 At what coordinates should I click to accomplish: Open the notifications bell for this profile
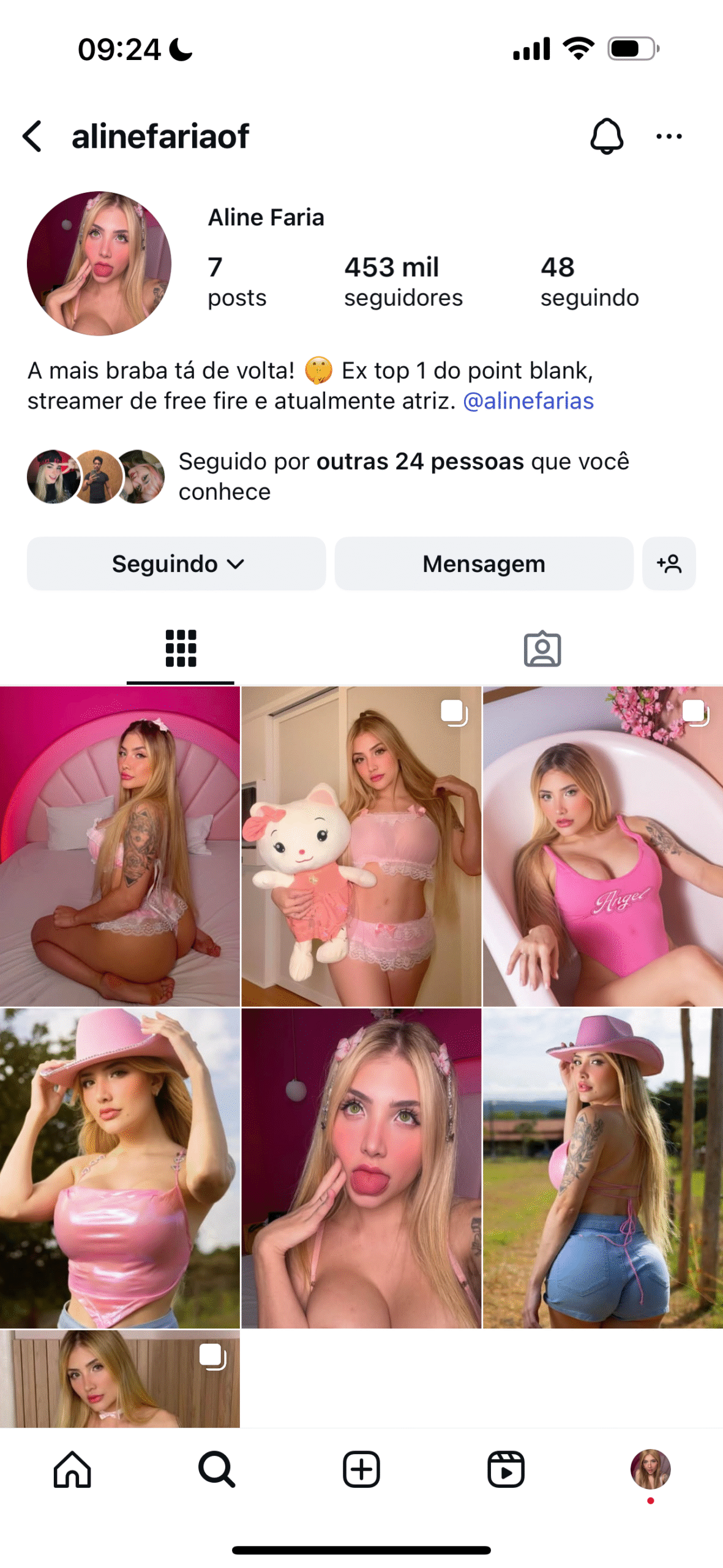[x=606, y=136]
